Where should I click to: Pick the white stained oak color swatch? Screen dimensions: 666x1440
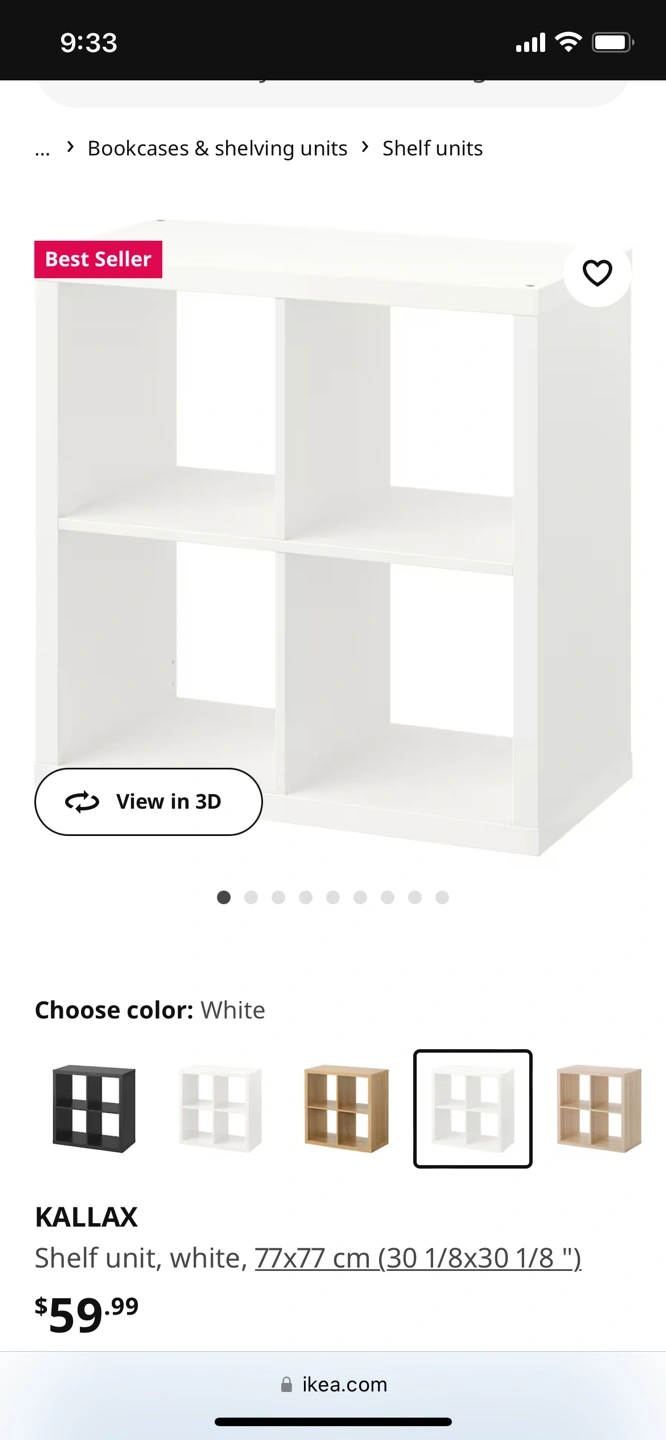pyautogui.click(x=599, y=1108)
